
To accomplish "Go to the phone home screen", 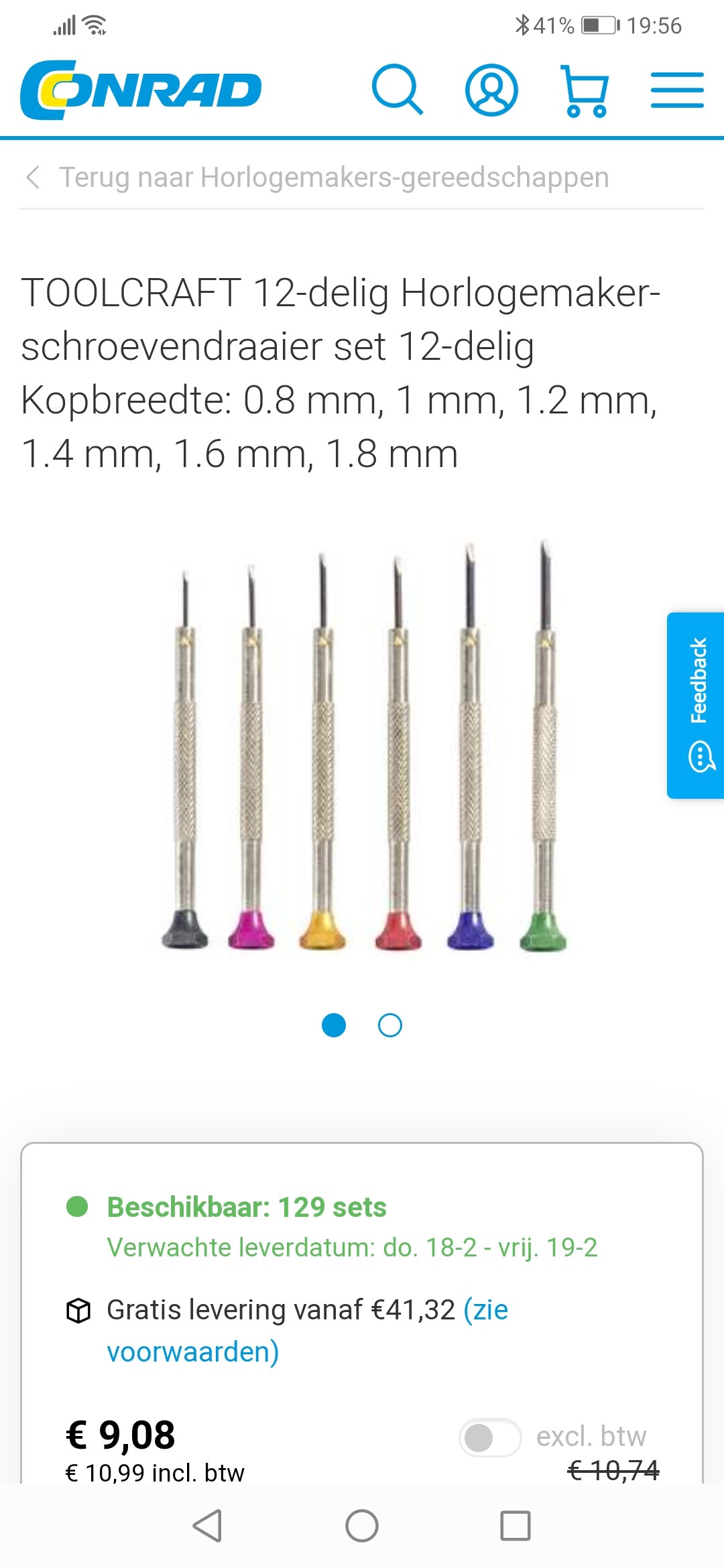I will click(362, 1526).
